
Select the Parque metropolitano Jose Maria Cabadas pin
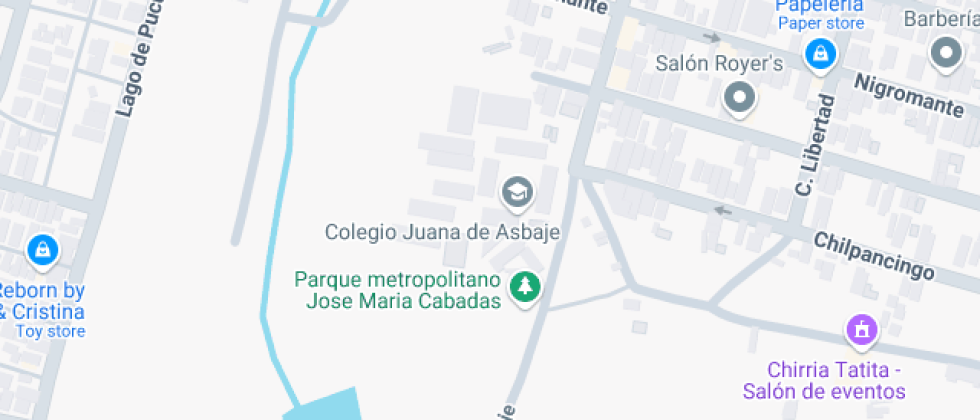click(524, 288)
